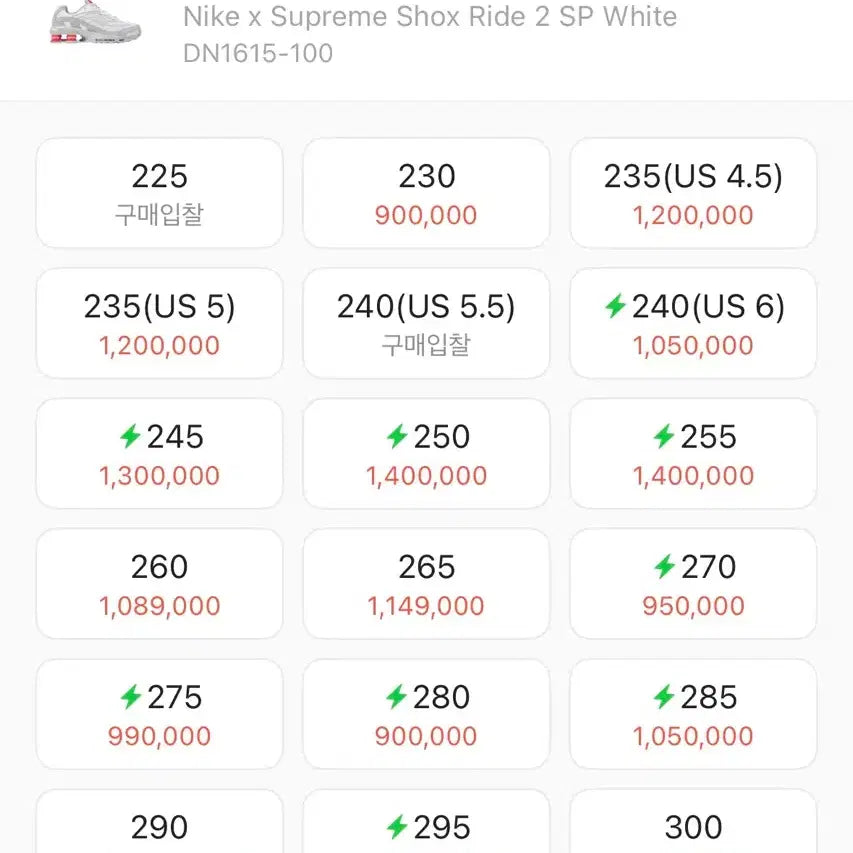Tap size 240(US 5.5) for a purchase bid
The height and width of the screenshot is (853, 853).
pyautogui.click(x=426, y=323)
